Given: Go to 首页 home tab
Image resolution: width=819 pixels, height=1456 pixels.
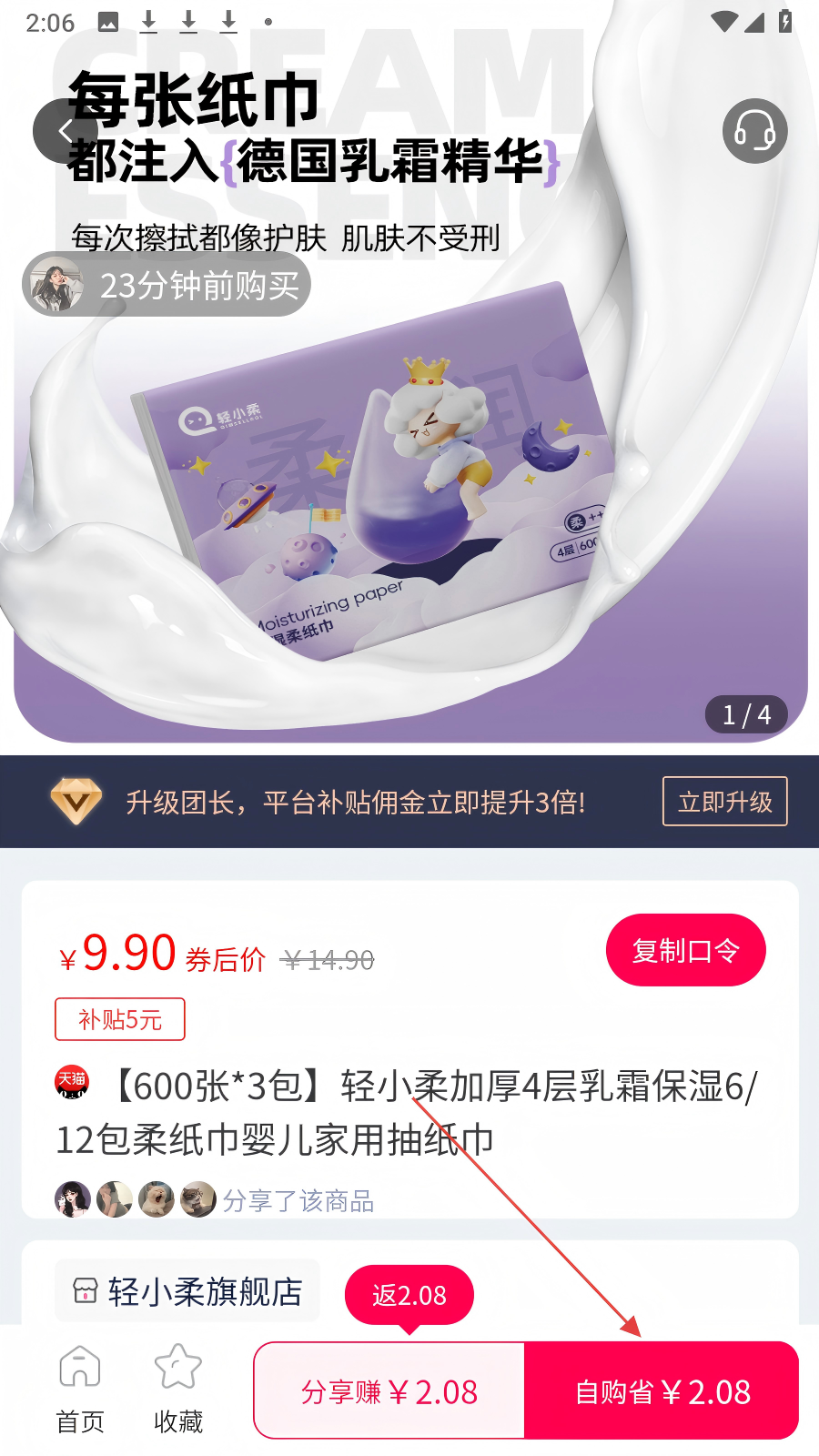Looking at the screenshot, I should (x=80, y=1389).
